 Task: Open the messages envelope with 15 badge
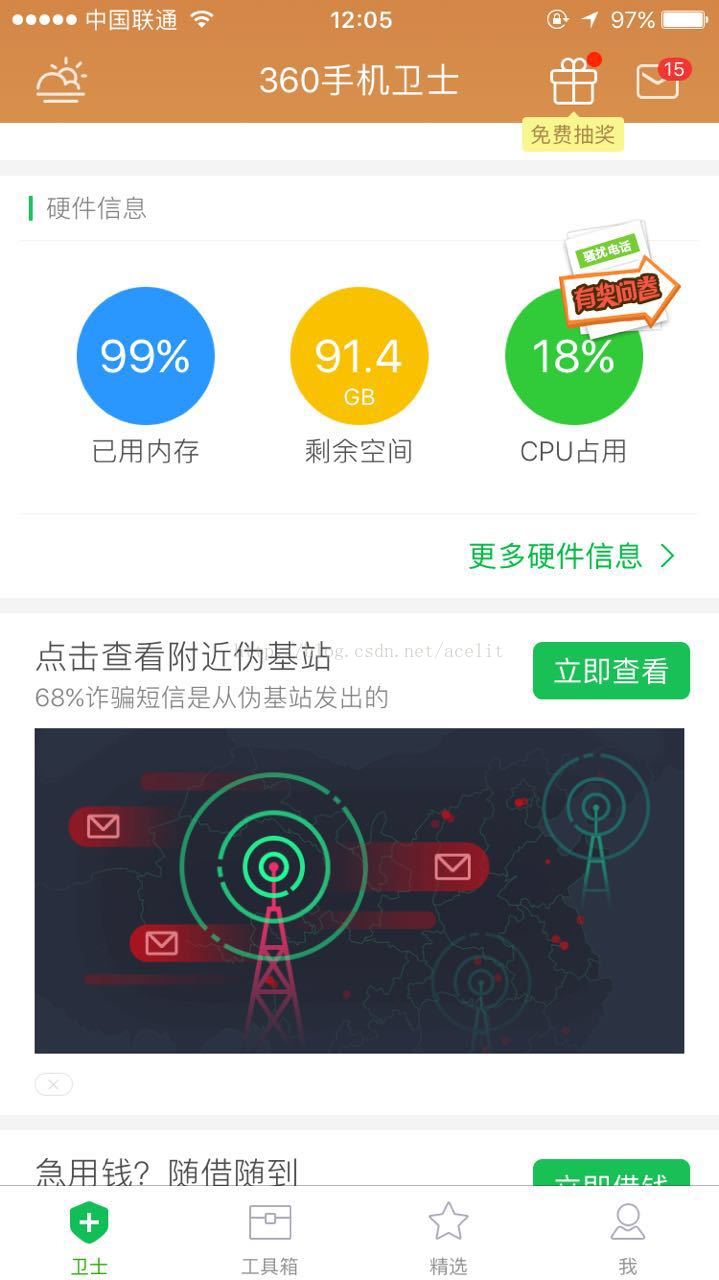coord(659,80)
